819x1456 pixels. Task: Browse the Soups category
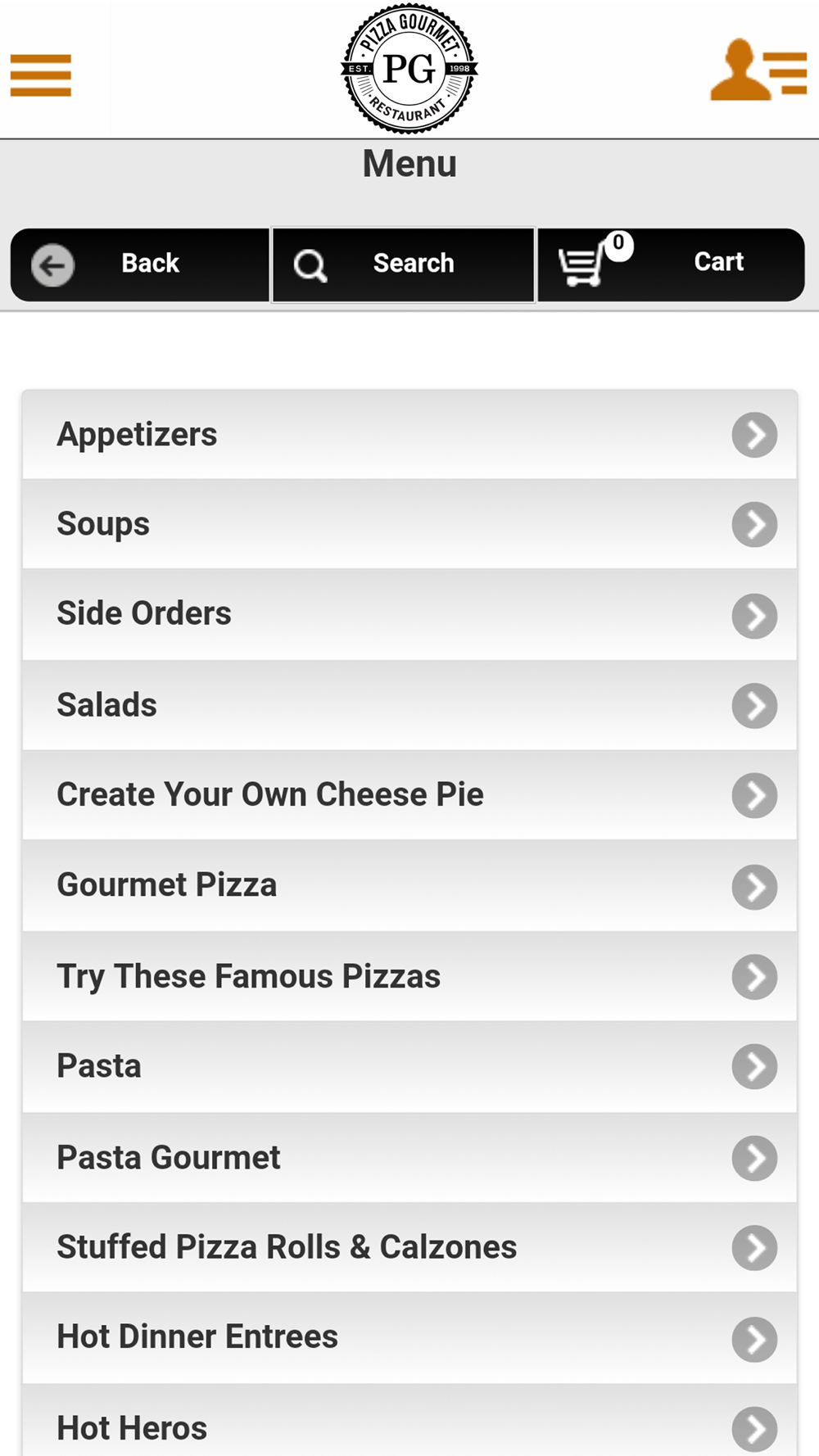tap(409, 524)
